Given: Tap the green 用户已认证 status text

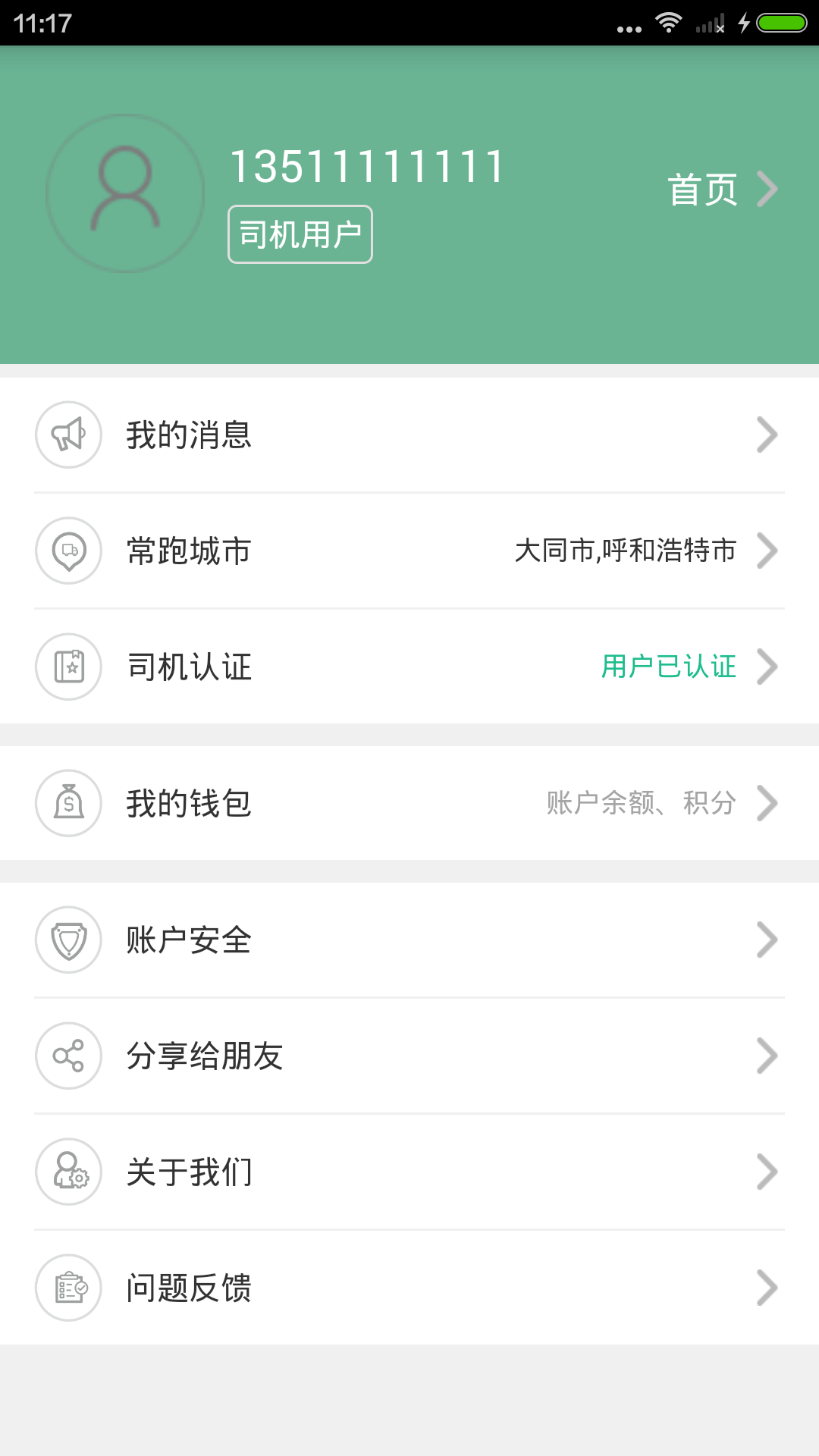Looking at the screenshot, I should pyautogui.click(x=667, y=667).
